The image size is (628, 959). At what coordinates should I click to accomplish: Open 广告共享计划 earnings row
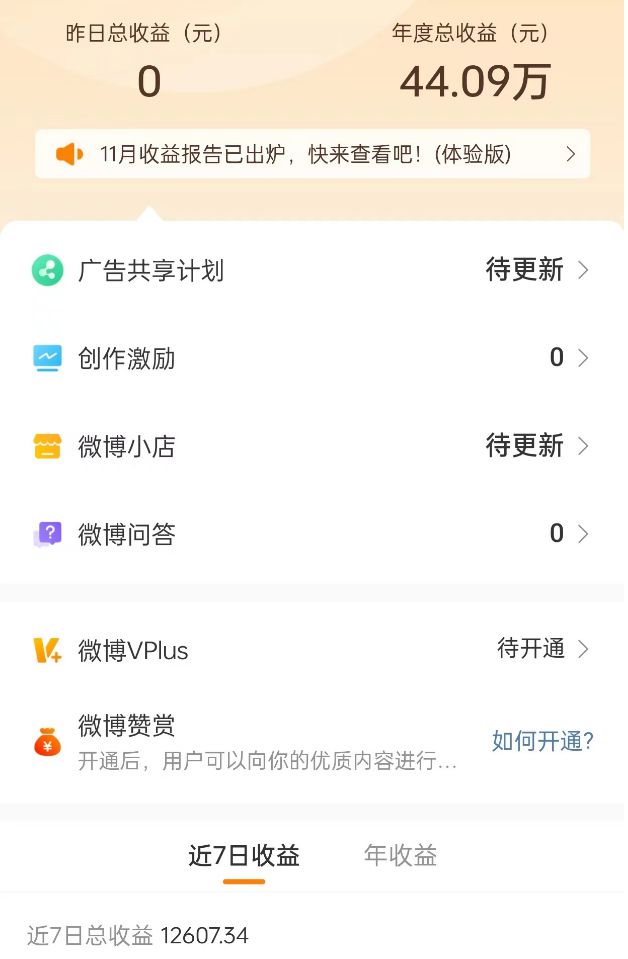(312, 270)
